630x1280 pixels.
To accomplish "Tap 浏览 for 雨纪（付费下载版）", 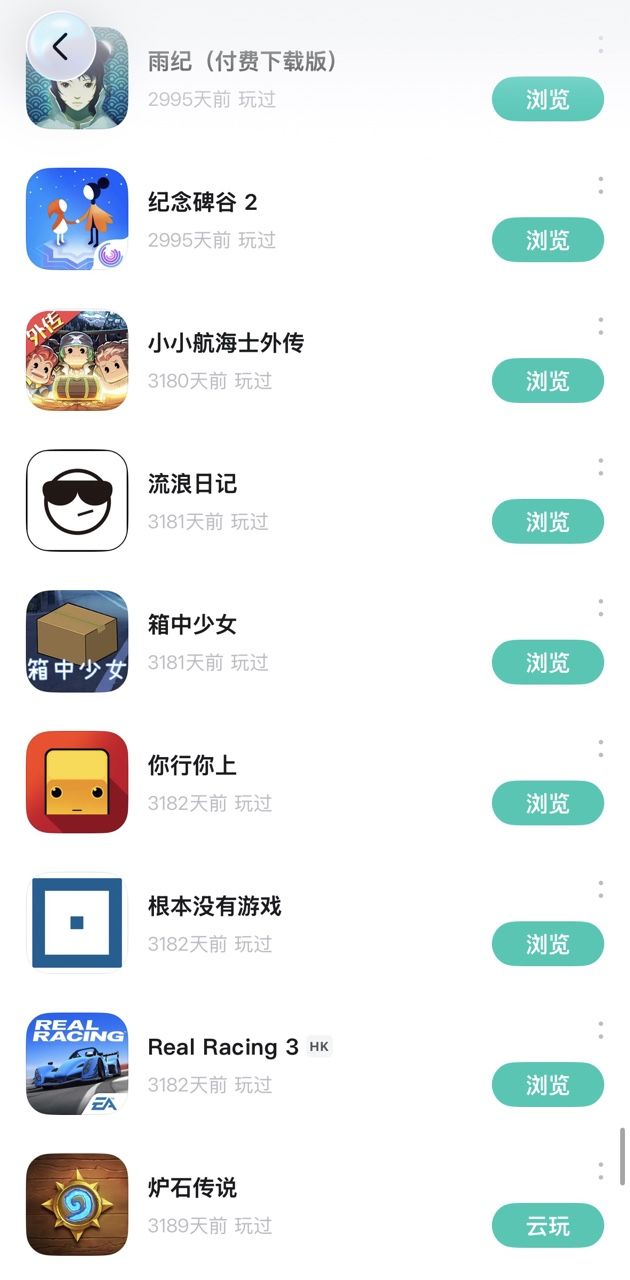I will click(547, 99).
